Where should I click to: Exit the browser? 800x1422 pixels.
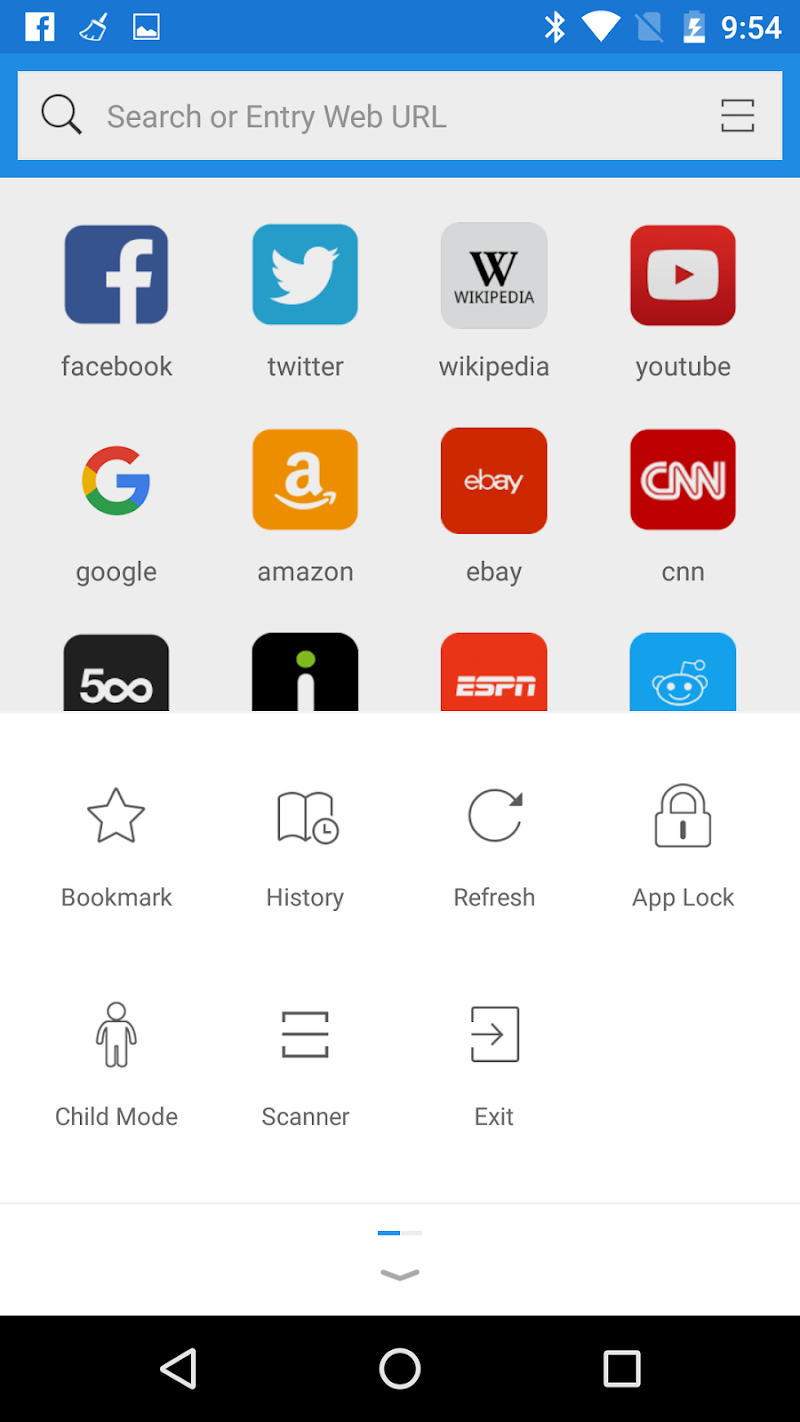(494, 1062)
